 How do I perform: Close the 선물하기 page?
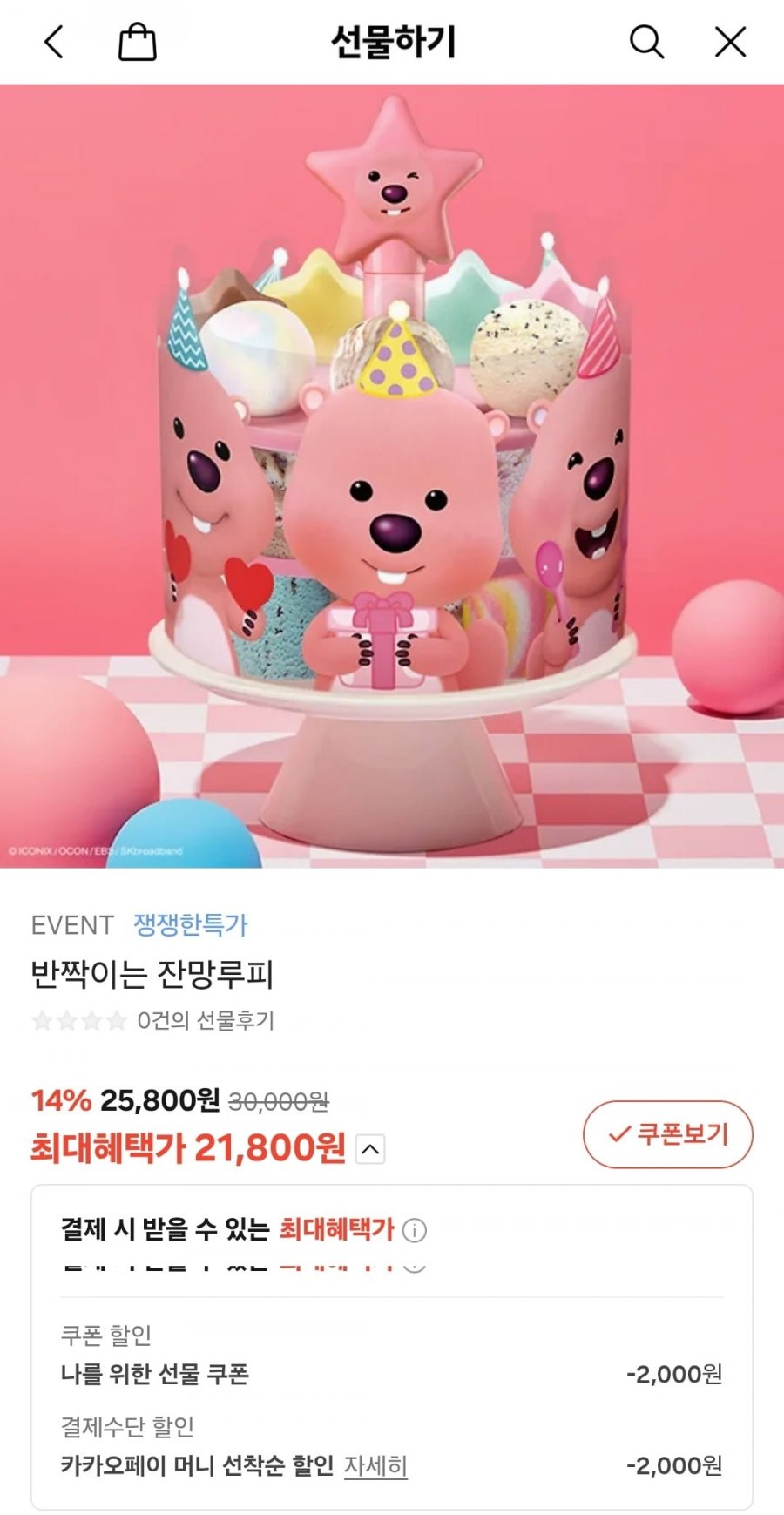[730, 42]
